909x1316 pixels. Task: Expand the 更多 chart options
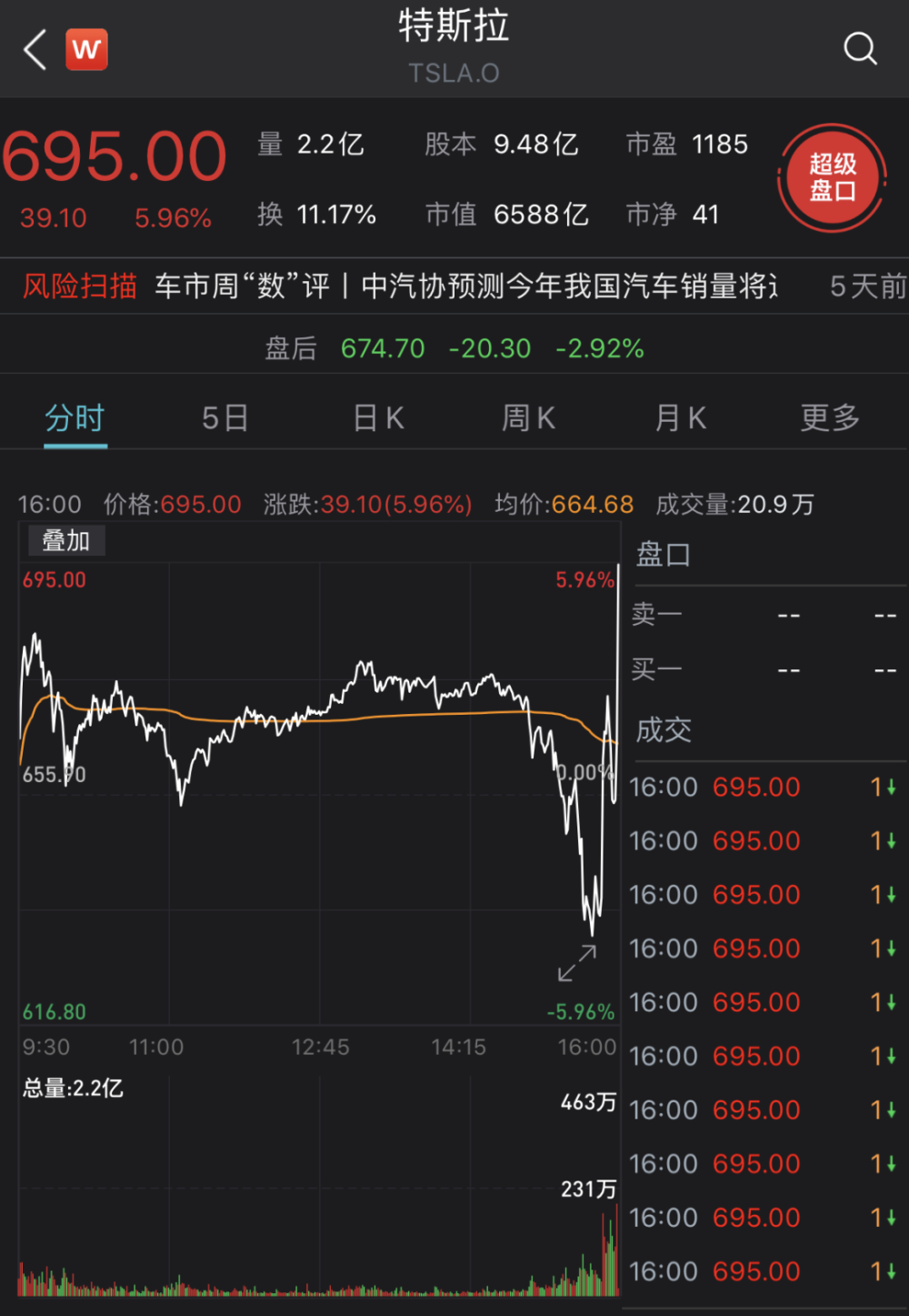coord(830,418)
